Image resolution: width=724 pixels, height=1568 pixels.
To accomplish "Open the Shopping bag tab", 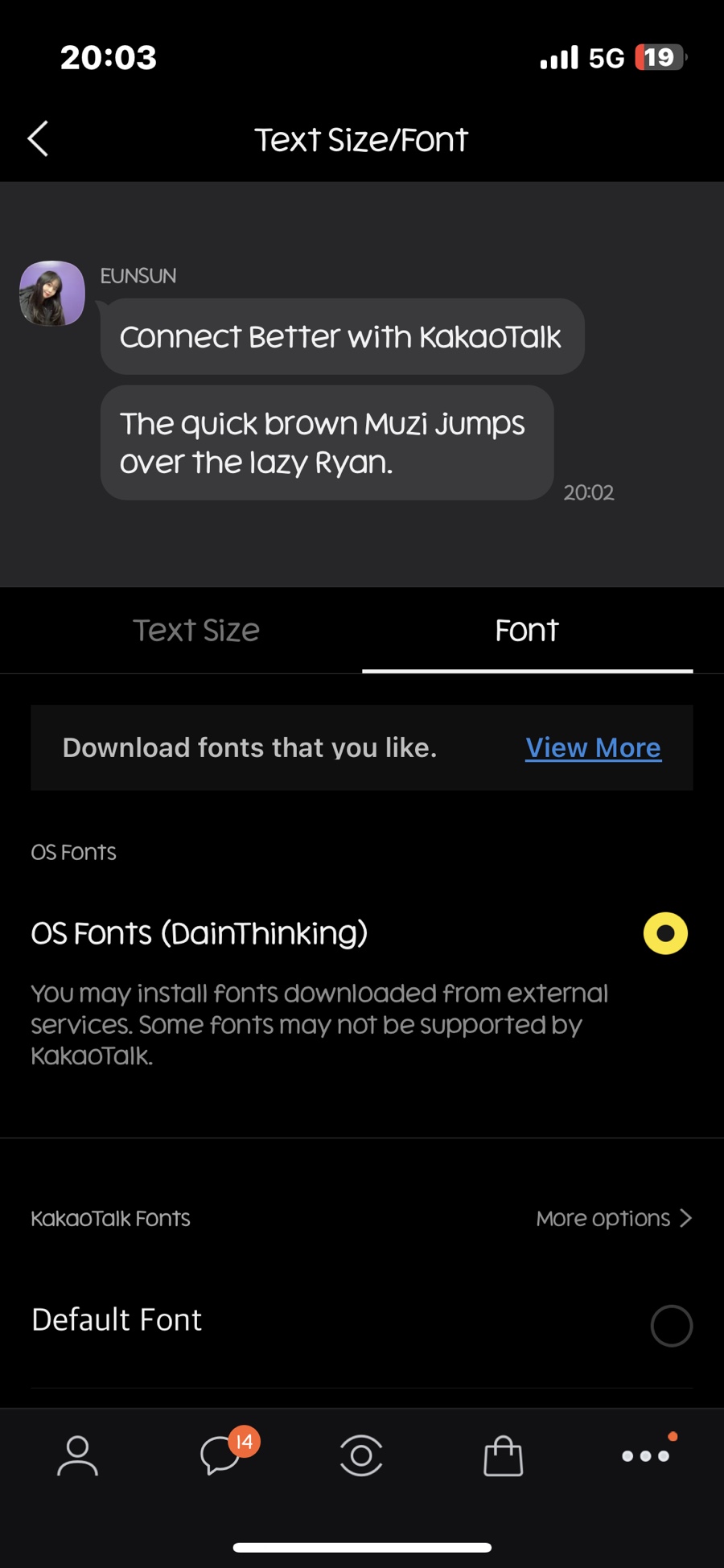I will [x=504, y=1455].
